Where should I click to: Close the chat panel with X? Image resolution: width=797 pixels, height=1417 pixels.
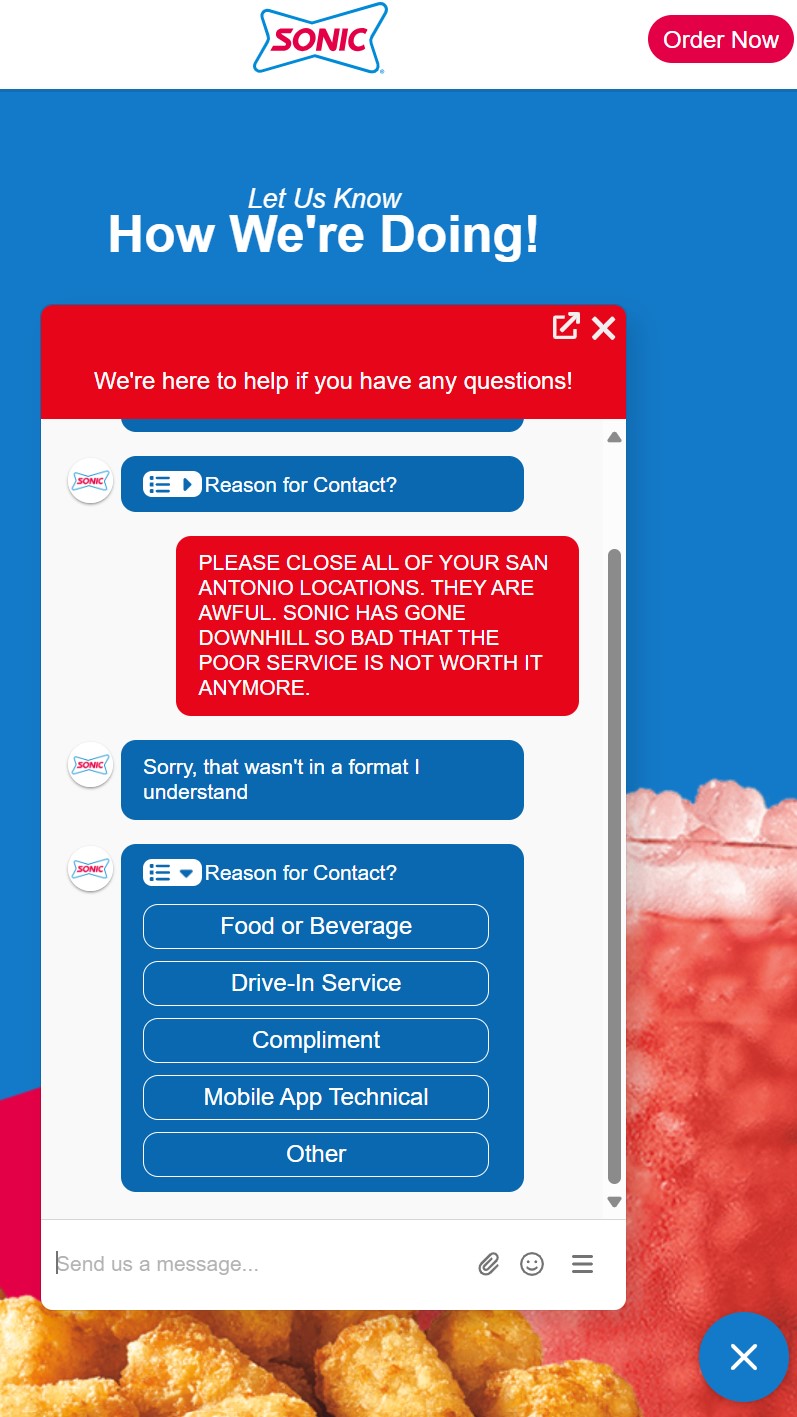click(603, 327)
